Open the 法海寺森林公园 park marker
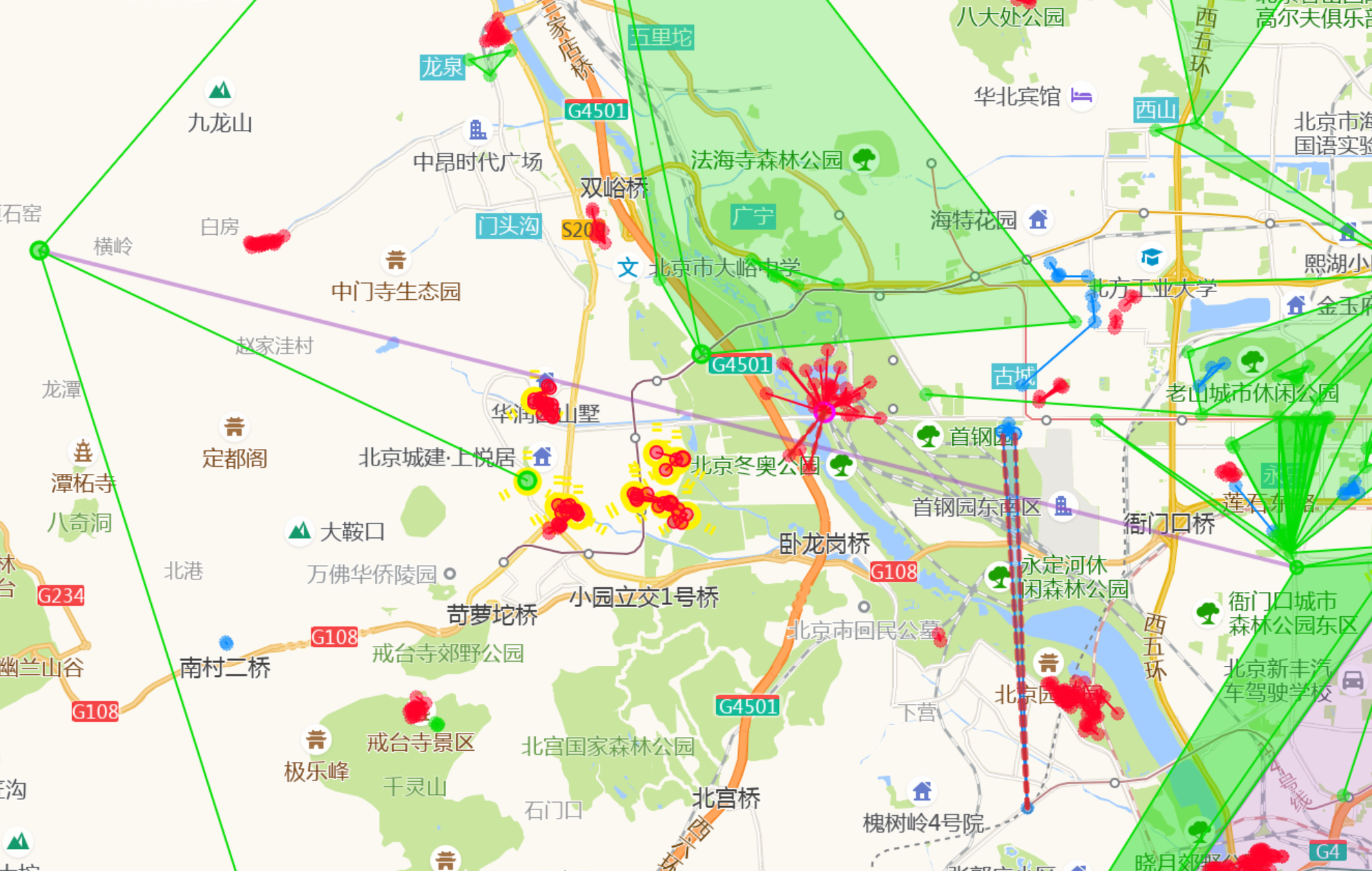 (x=864, y=160)
